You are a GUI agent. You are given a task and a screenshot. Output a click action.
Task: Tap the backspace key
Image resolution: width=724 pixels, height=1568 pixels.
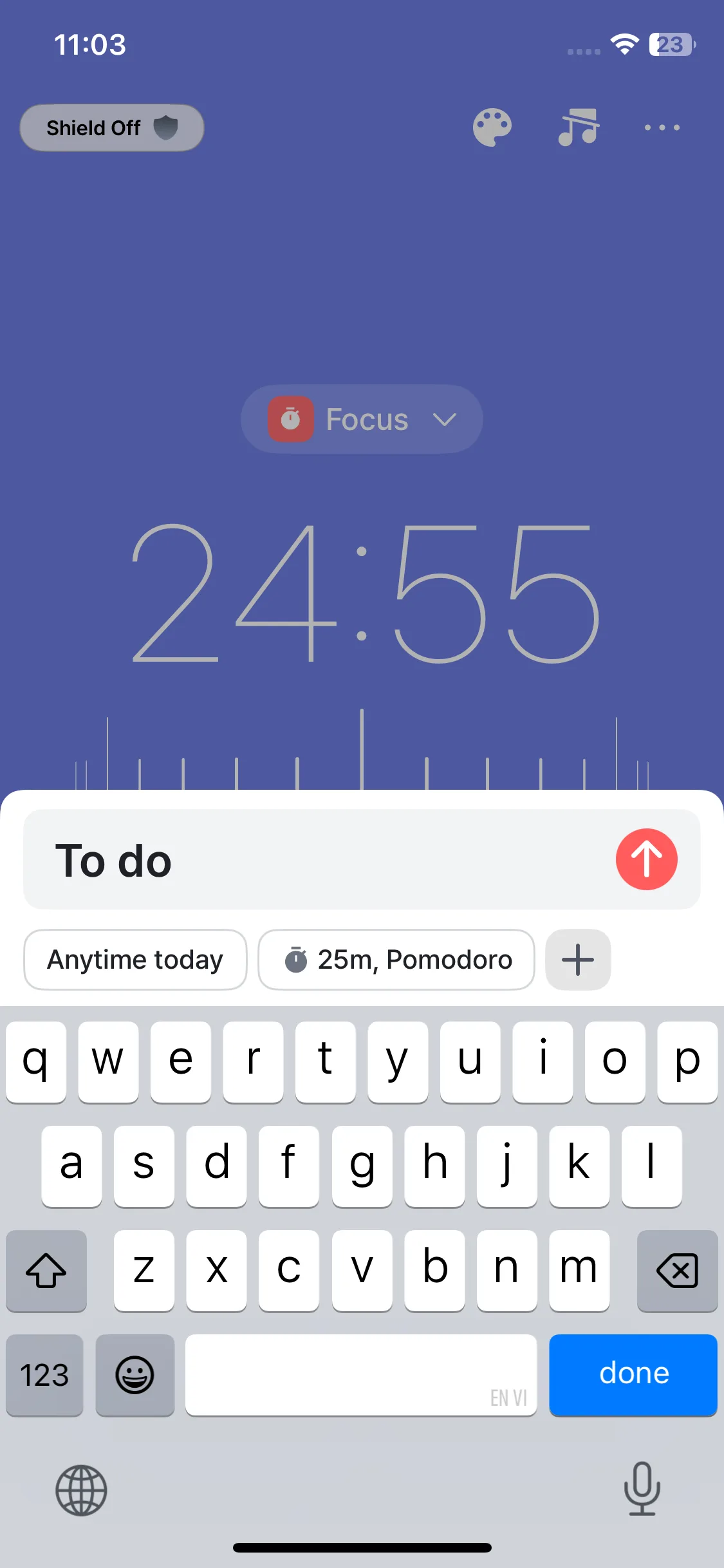[677, 1270]
